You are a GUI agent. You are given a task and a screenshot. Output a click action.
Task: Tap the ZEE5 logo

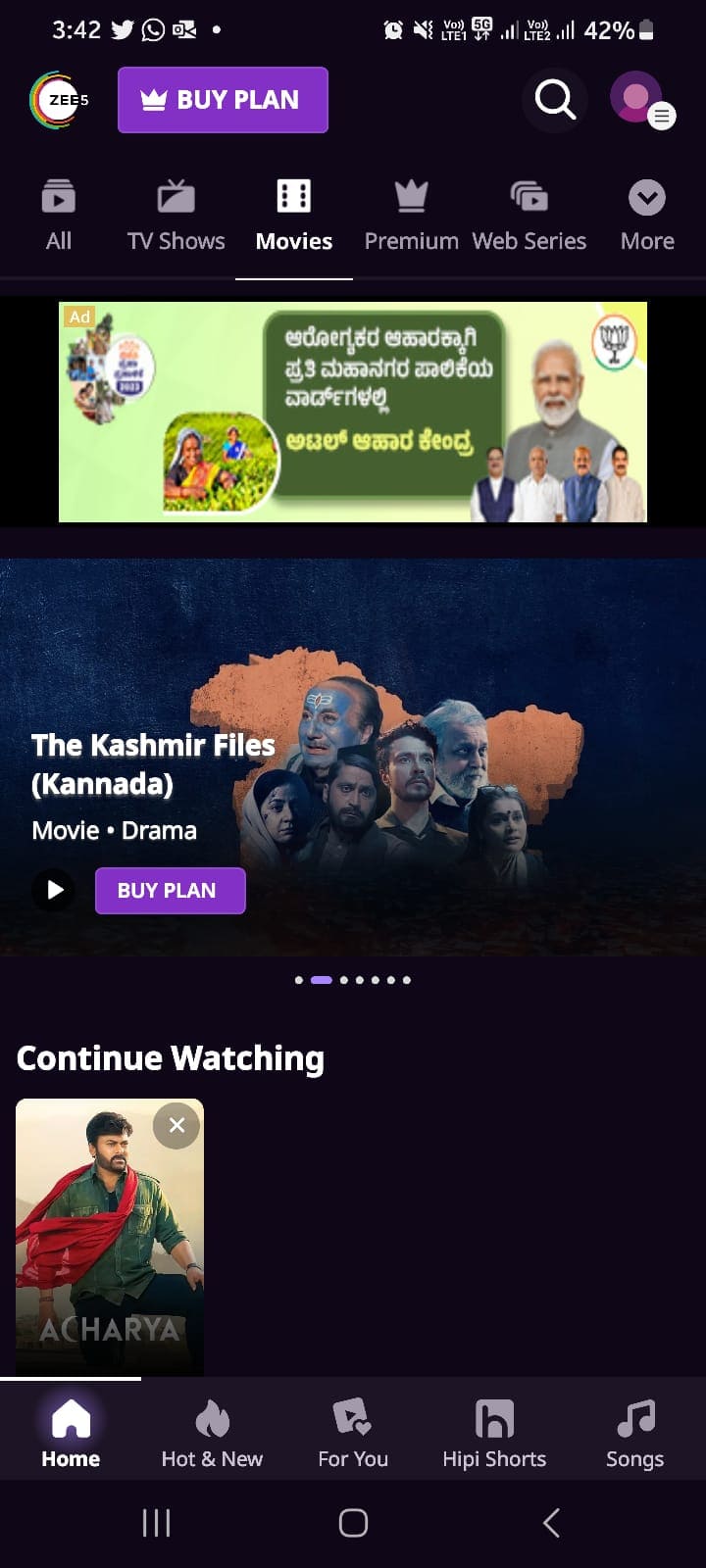click(x=61, y=100)
